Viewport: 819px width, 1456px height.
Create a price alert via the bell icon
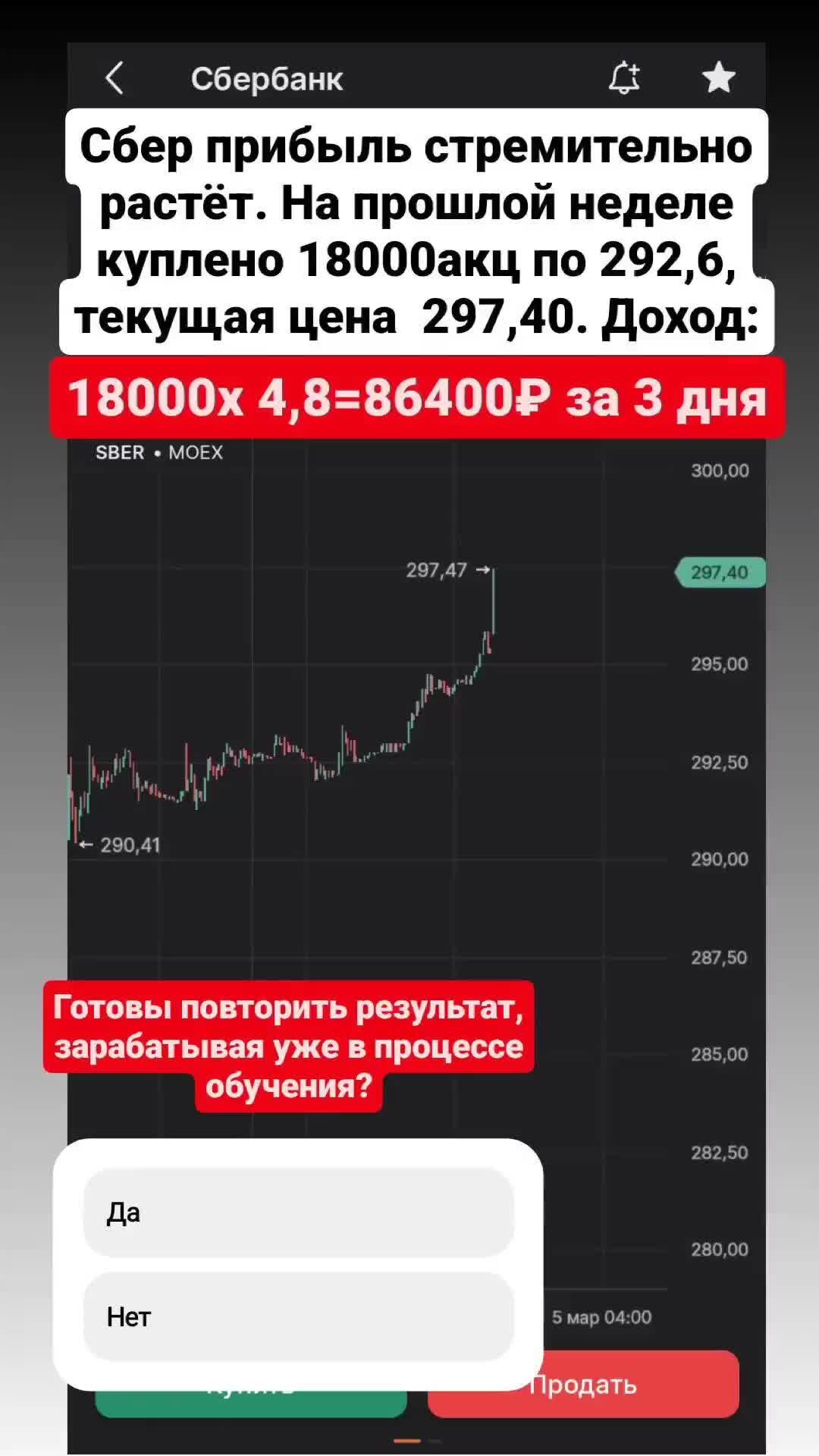point(624,76)
